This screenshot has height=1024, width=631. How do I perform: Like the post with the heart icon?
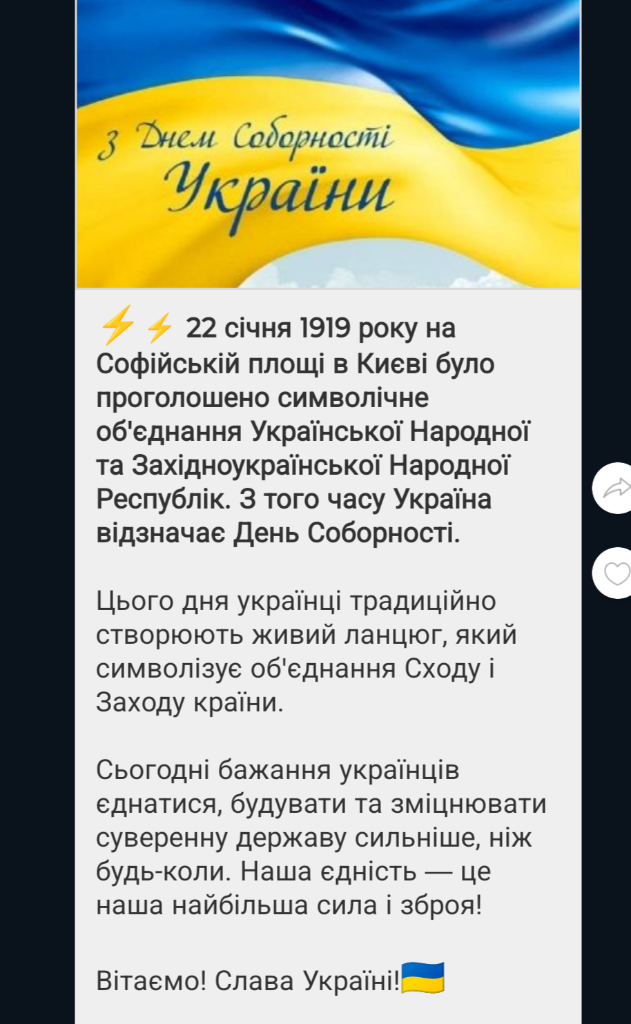pos(616,574)
